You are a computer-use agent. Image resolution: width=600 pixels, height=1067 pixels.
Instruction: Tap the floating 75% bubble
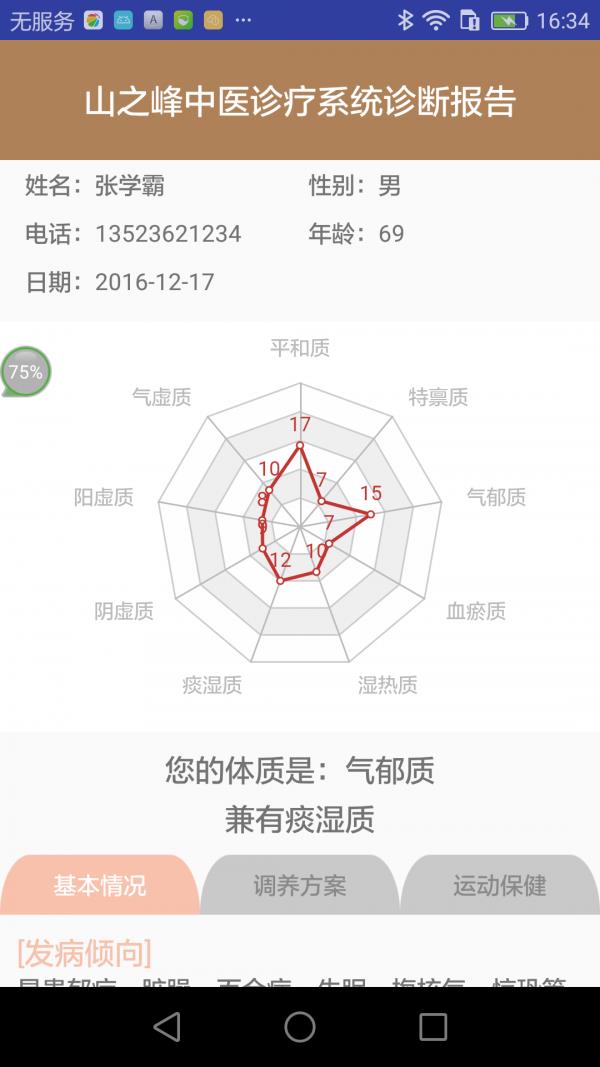click(26, 372)
